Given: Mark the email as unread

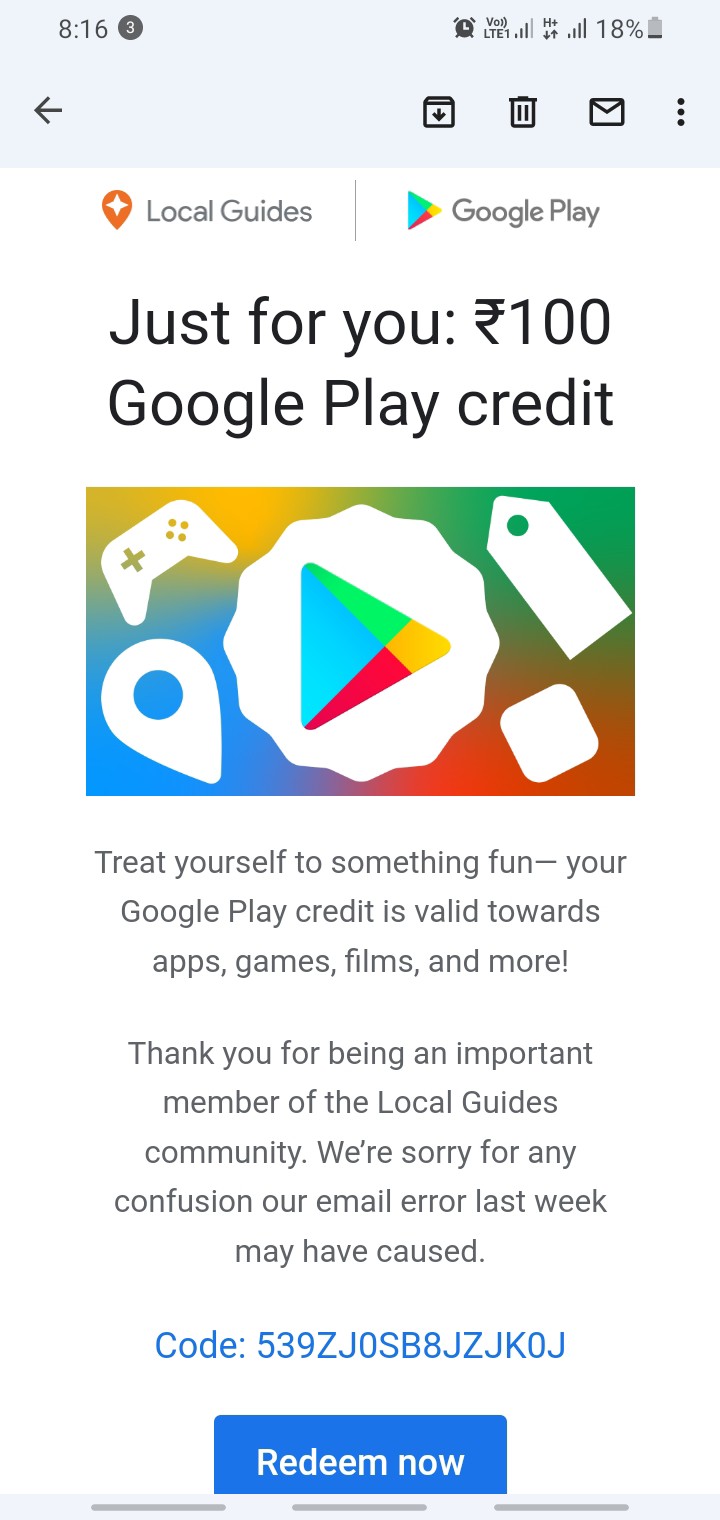Looking at the screenshot, I should tap(607, 112).
